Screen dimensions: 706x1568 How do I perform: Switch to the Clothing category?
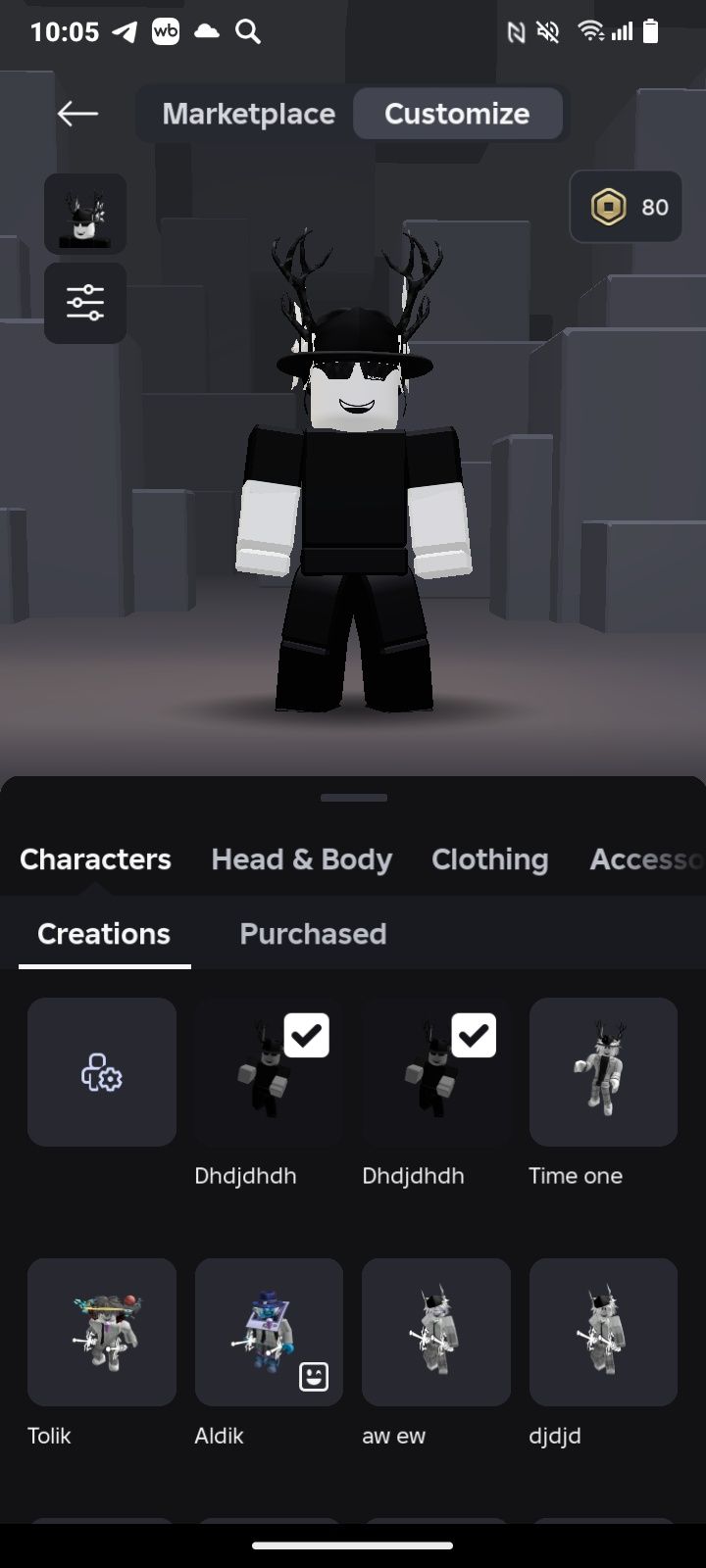489,859
